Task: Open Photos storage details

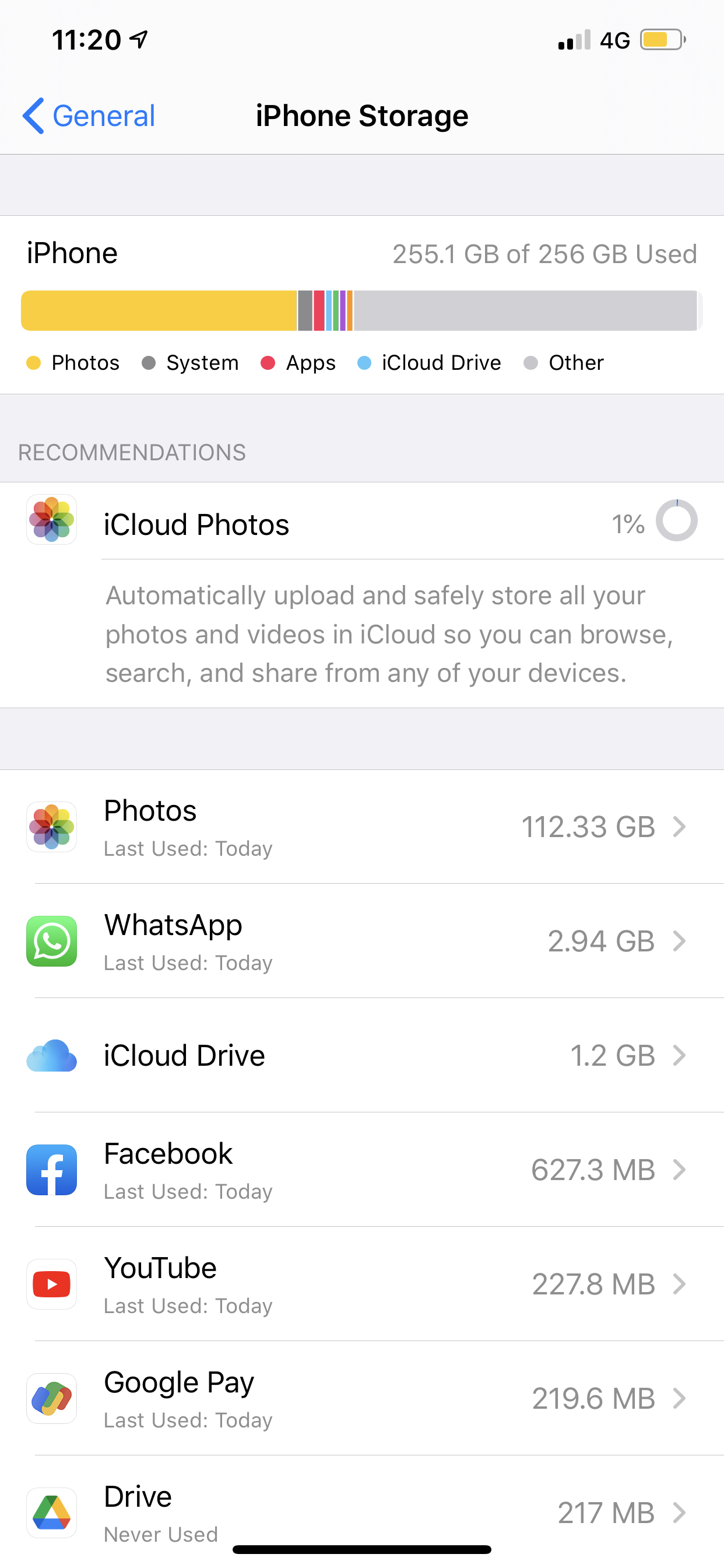Action: point(362,827)
